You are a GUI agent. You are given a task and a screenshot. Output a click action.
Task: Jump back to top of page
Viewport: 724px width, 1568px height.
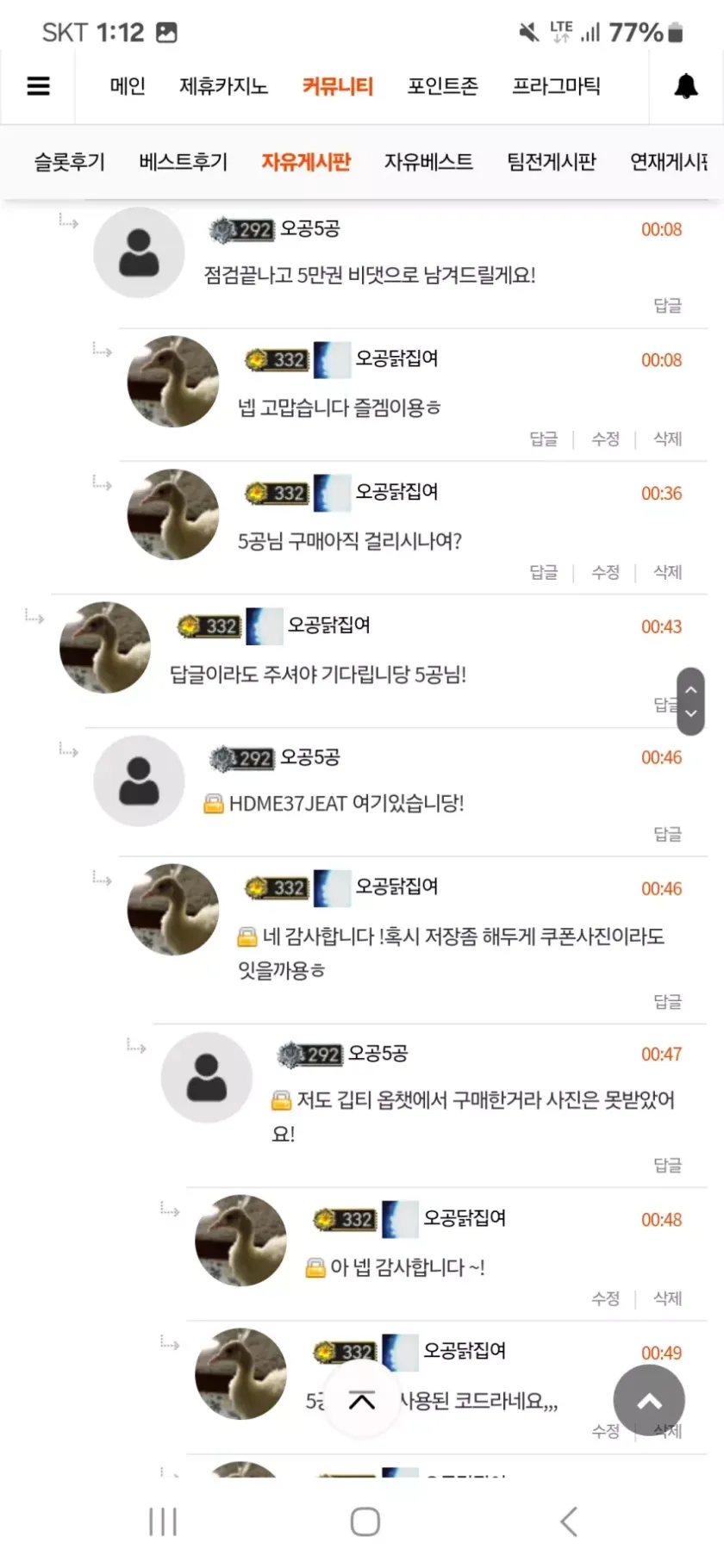point(649,1401)
